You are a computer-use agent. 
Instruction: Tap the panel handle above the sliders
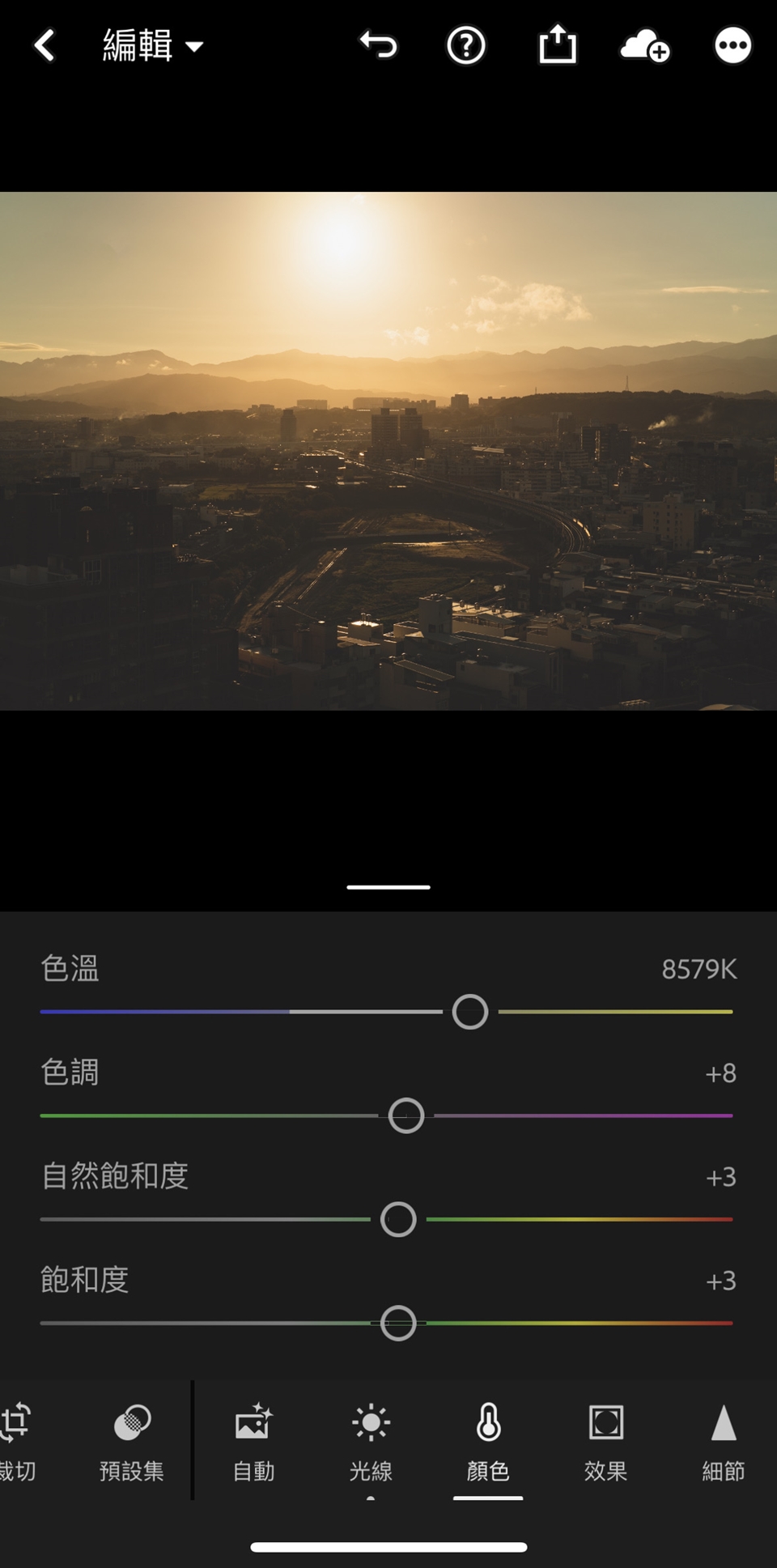tap(388, 887)
